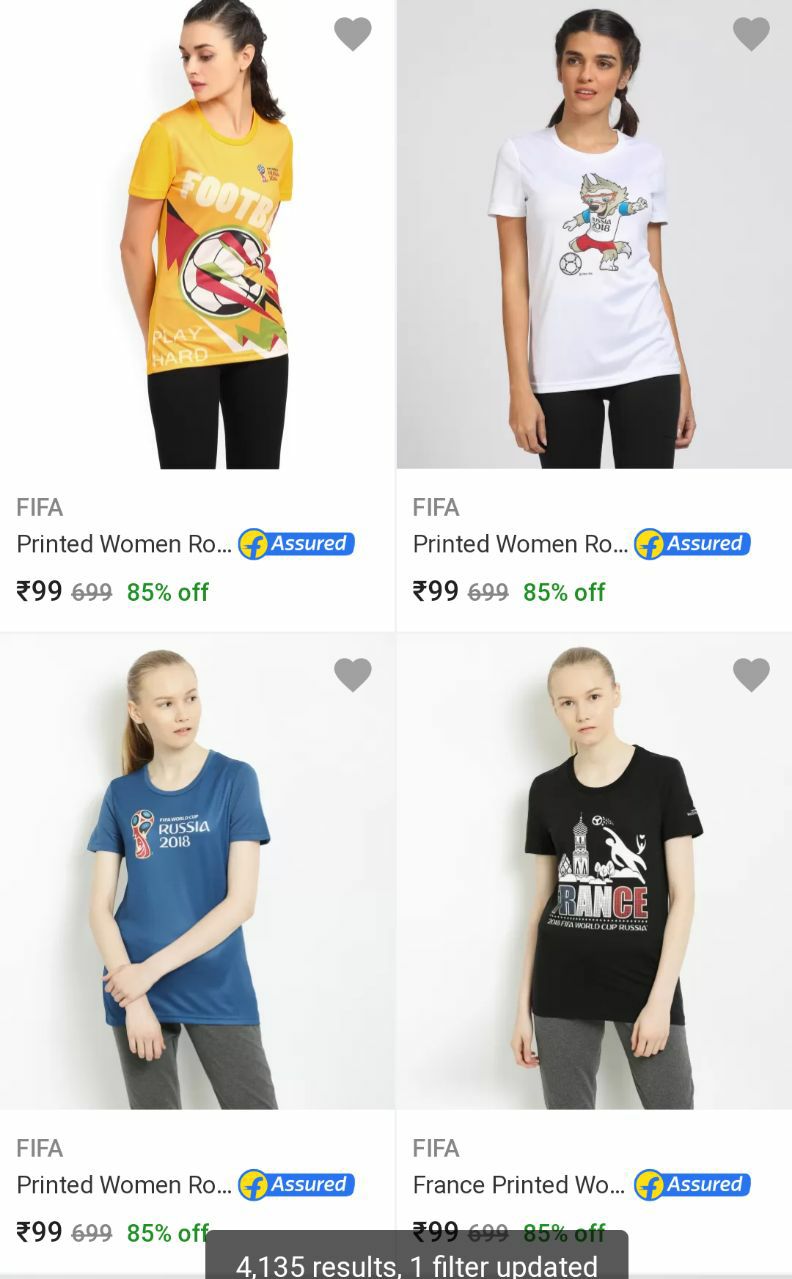Viewport: 792px width, 1279px height.
Task: Tap heart on blue Russia 2018 tee
Action: pos(352,675)
